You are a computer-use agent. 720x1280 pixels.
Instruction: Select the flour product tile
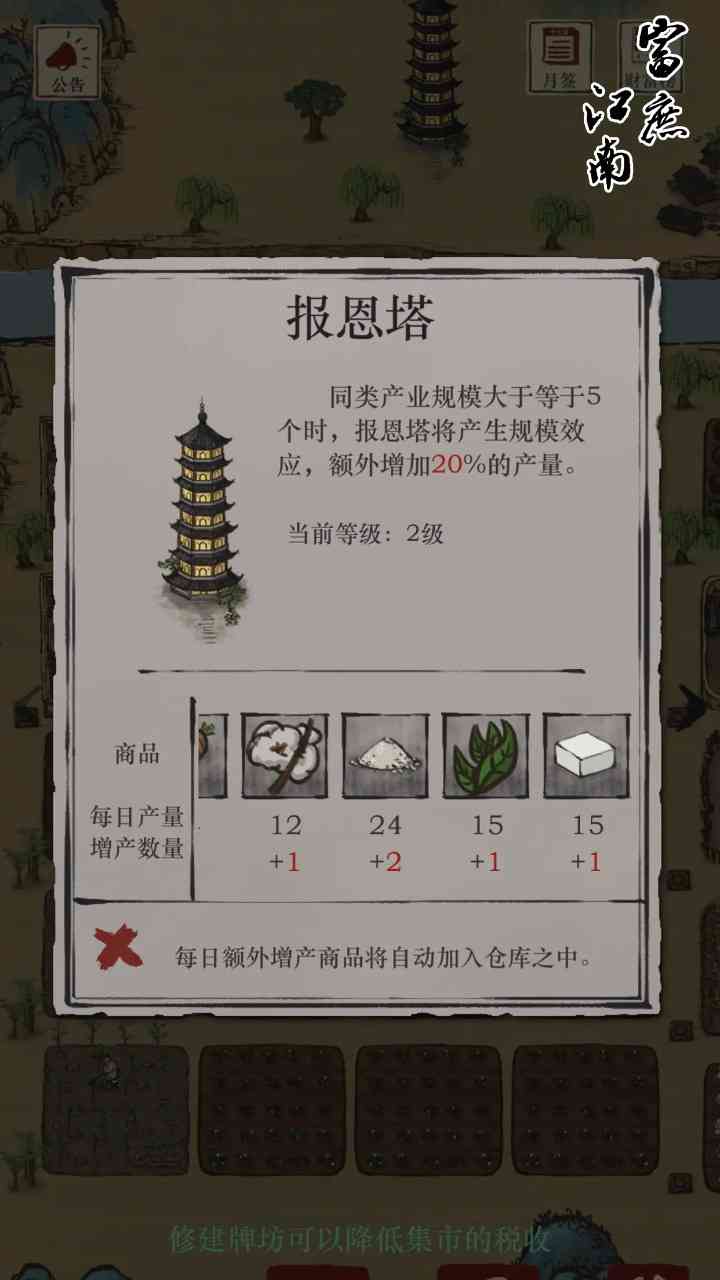coord(385,756)
